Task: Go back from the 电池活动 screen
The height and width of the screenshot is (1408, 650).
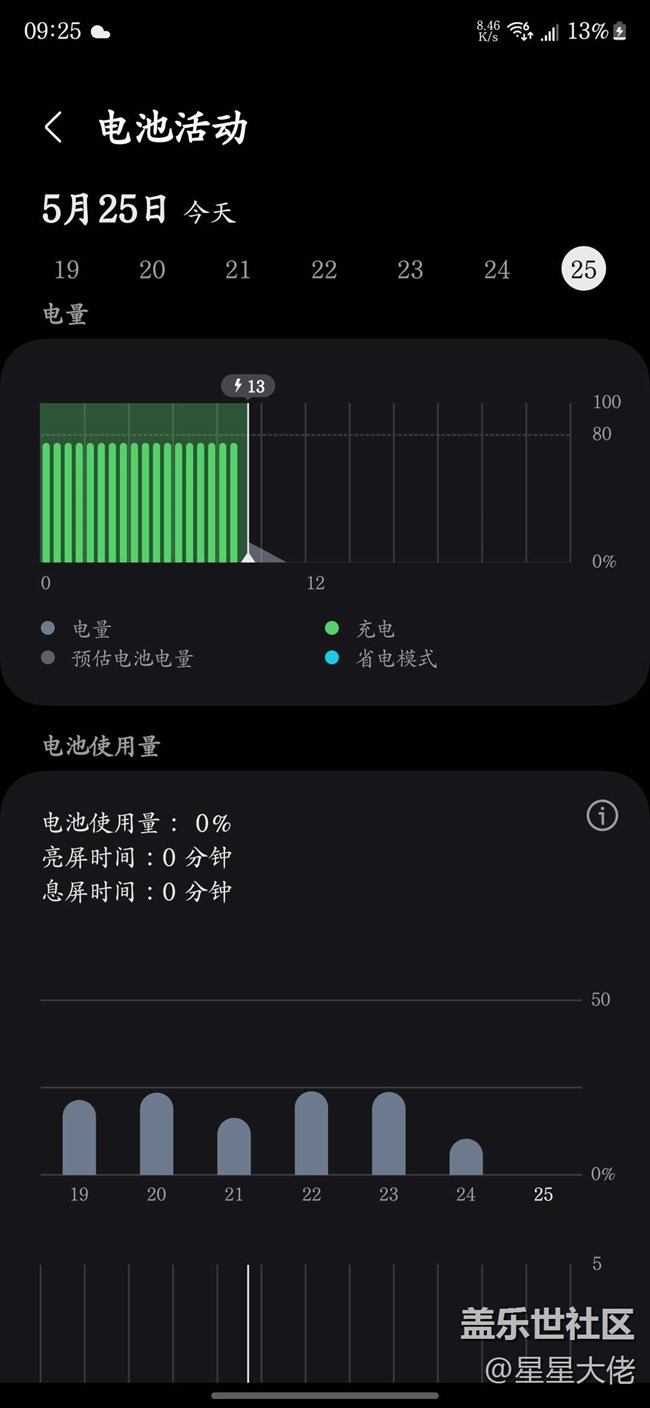Action: tap(54, 128)
